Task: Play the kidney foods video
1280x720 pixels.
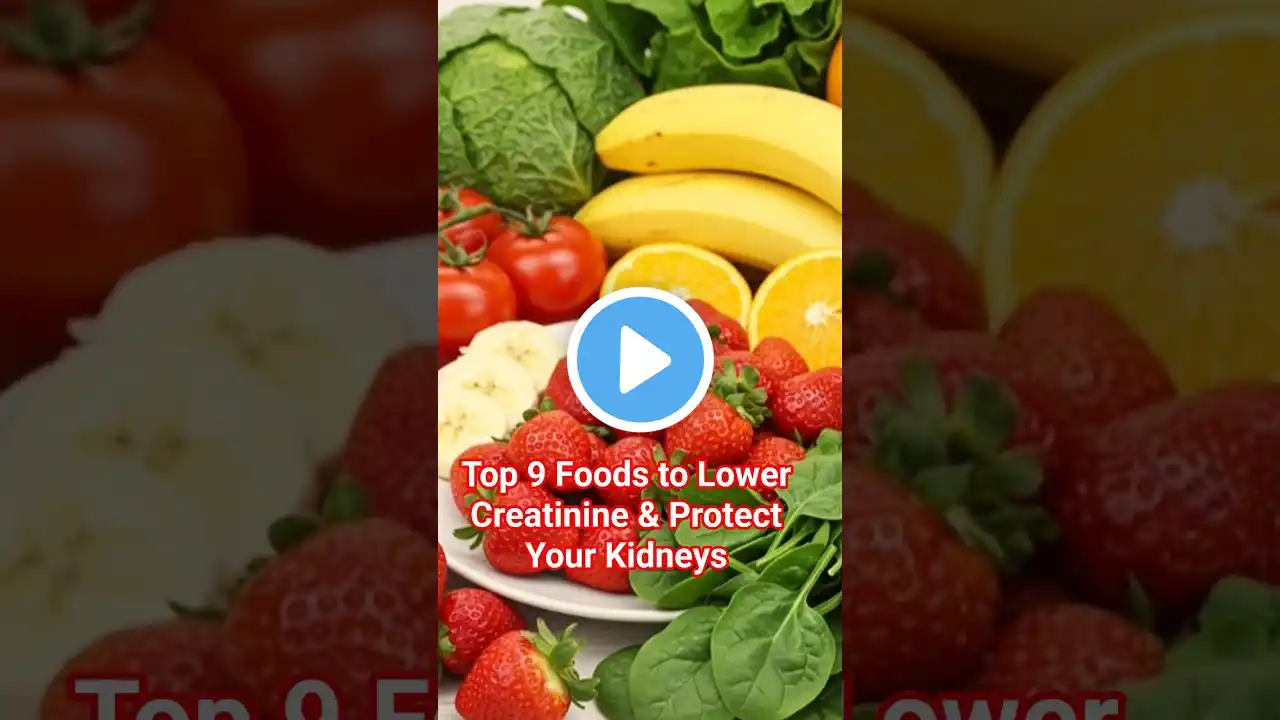Action: 640,360
